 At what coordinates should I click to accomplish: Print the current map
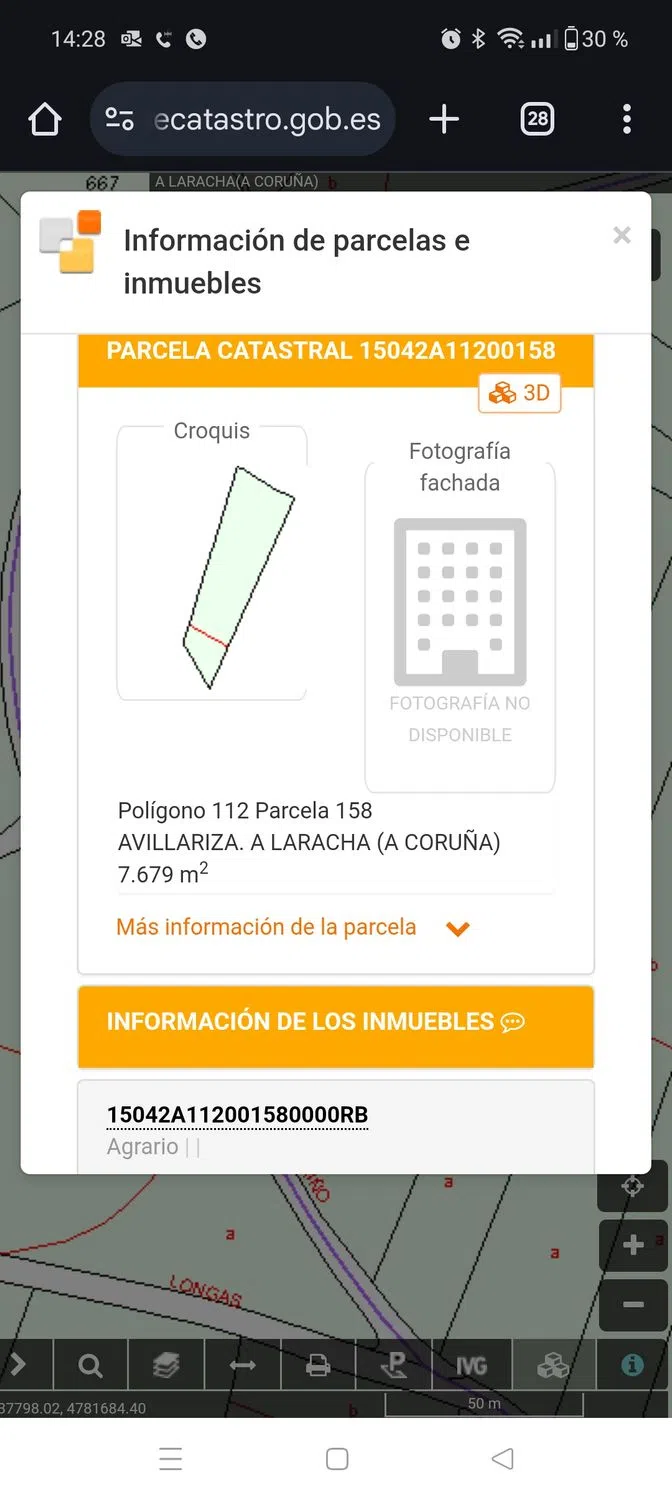[318, 1365]
